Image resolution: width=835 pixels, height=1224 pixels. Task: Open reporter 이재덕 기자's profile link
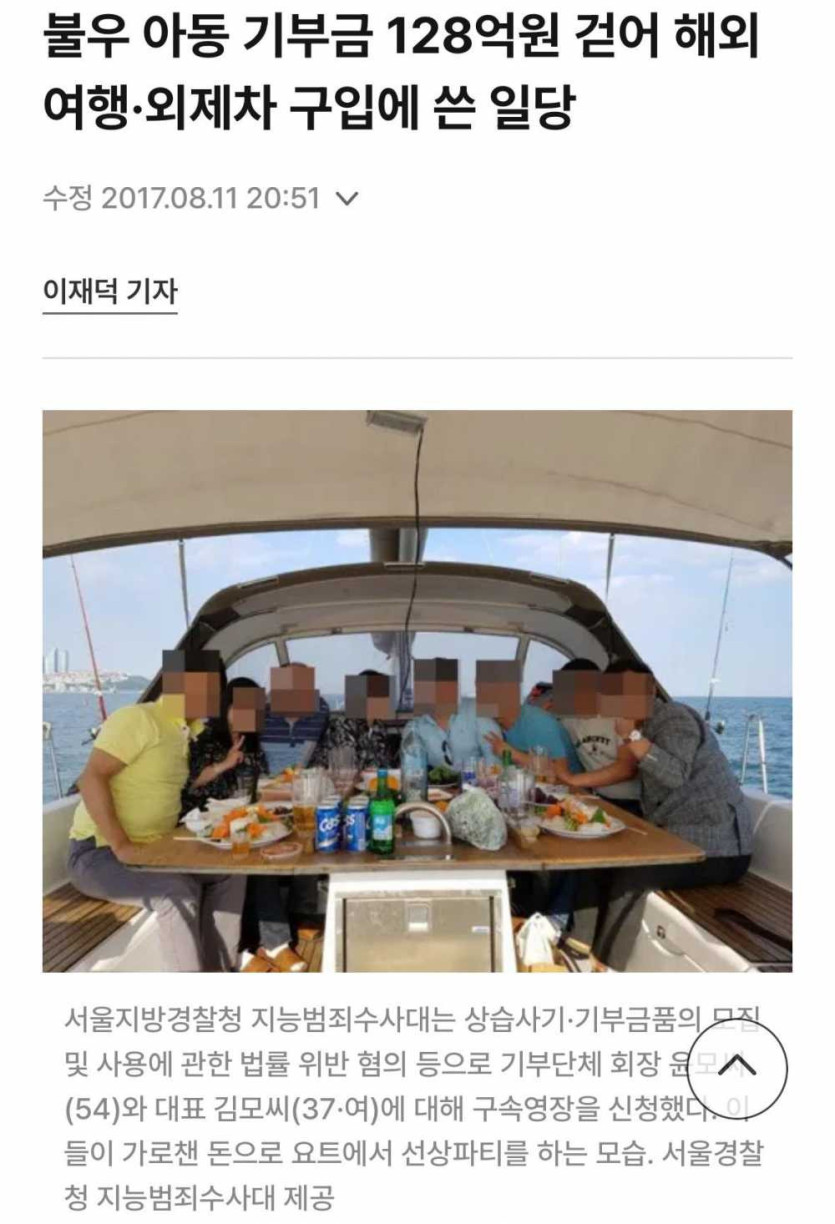click(110, 291)
